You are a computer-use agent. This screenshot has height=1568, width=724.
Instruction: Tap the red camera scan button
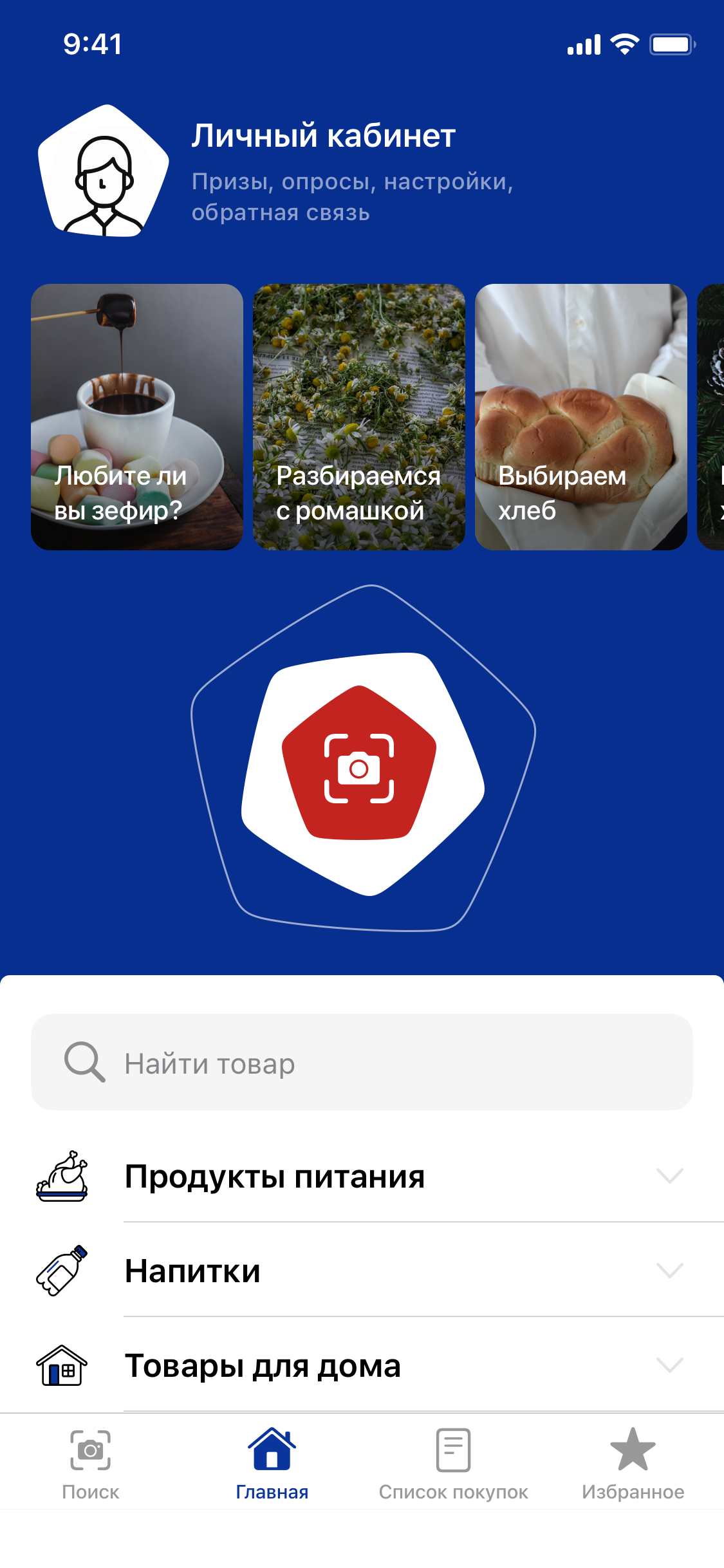(x=360, y=767)
